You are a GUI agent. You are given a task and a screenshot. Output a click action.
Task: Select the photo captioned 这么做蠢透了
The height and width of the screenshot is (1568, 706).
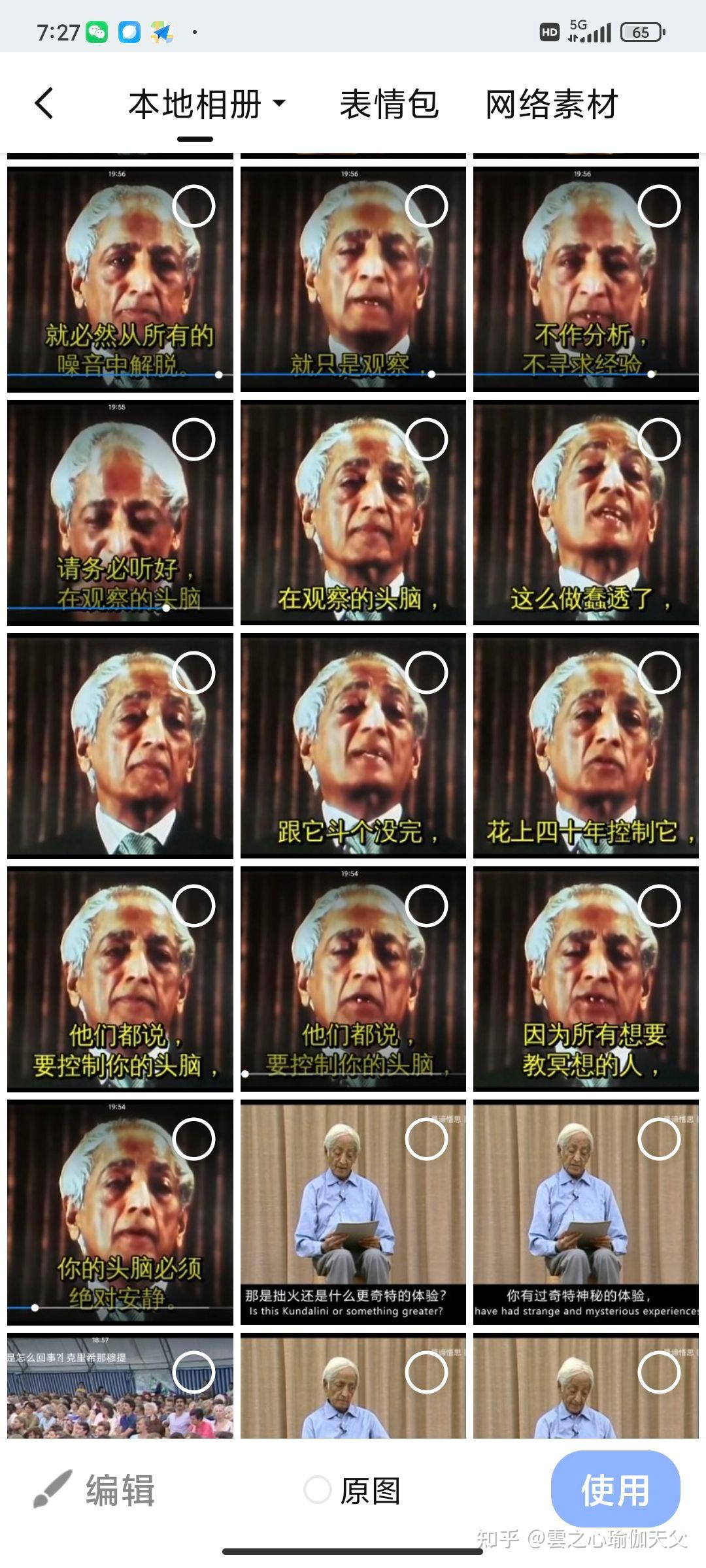659,439
